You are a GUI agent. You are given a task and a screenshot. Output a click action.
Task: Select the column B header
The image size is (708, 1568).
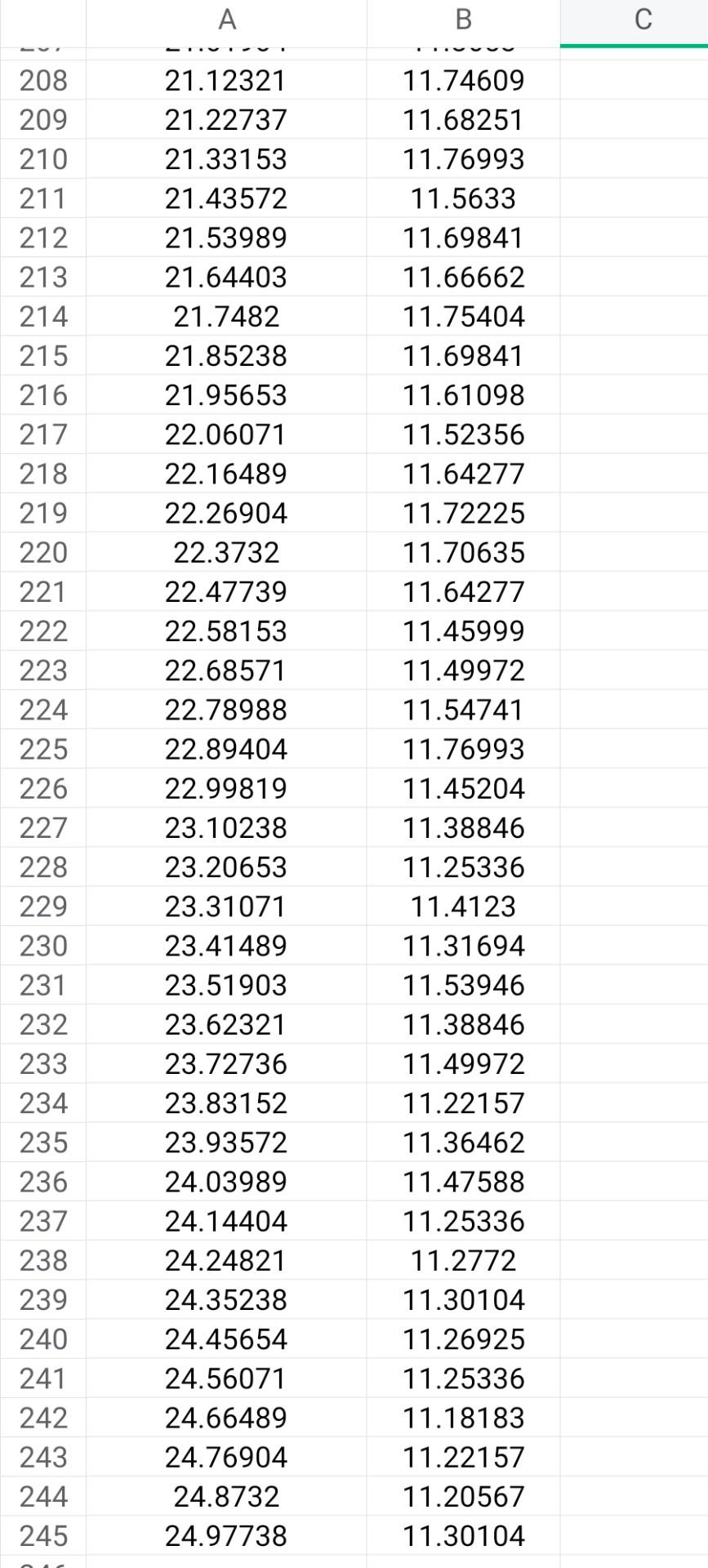[464, 20]
